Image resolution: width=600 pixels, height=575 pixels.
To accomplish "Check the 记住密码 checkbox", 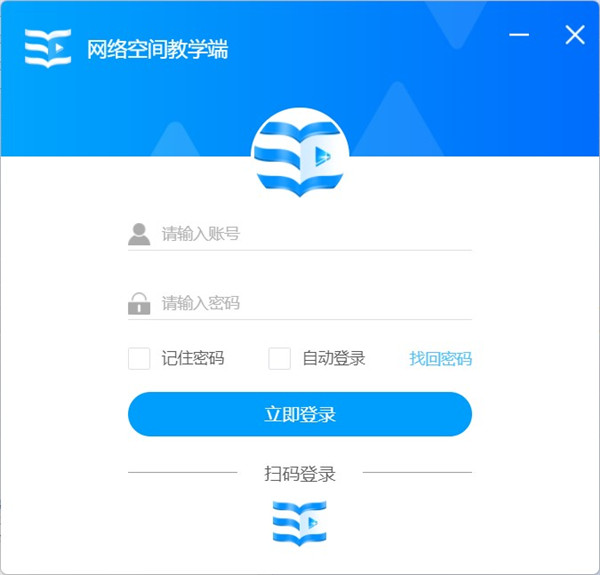I will click(139, 358).
